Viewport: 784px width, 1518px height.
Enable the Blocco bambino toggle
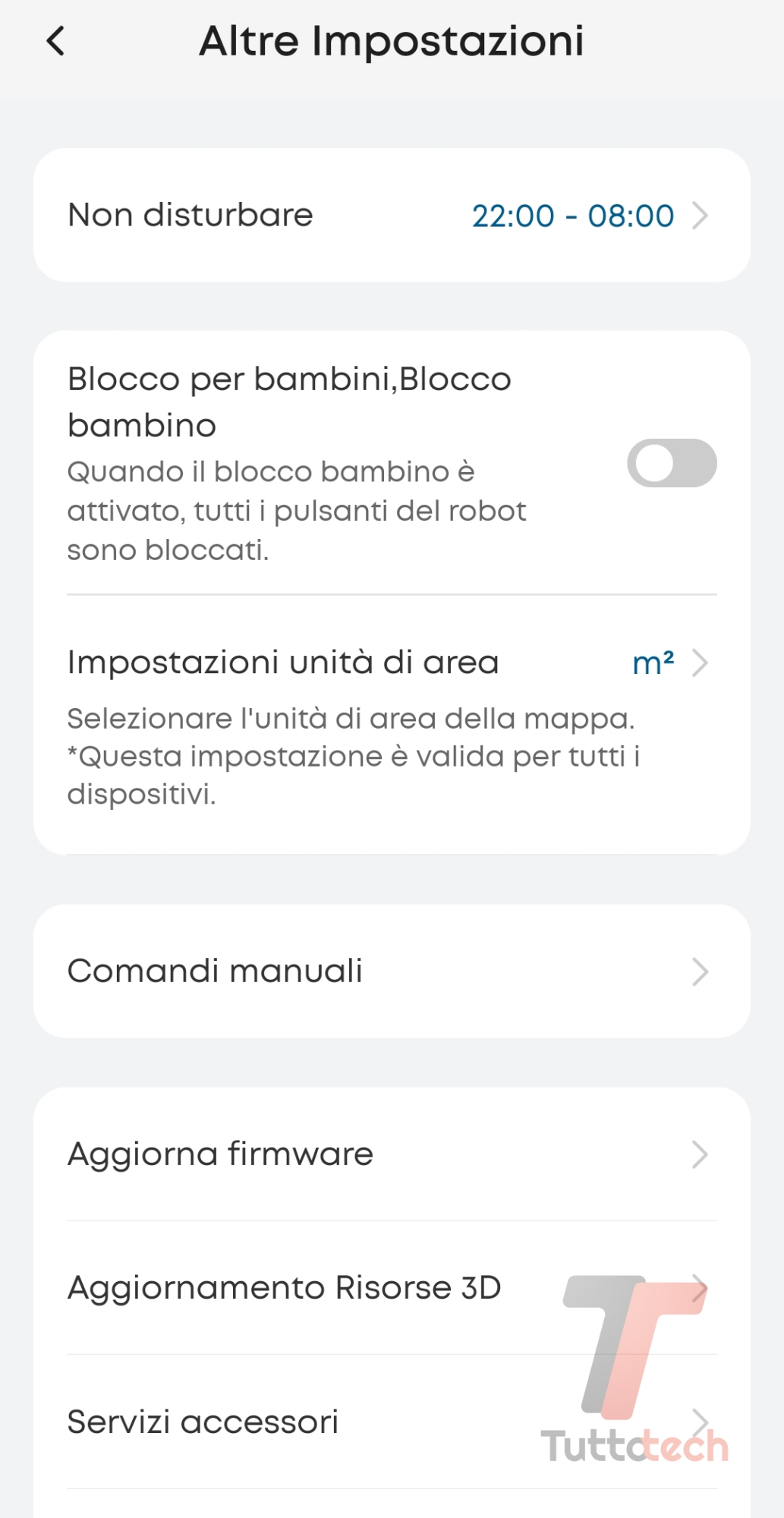click(x=671, y=463)
